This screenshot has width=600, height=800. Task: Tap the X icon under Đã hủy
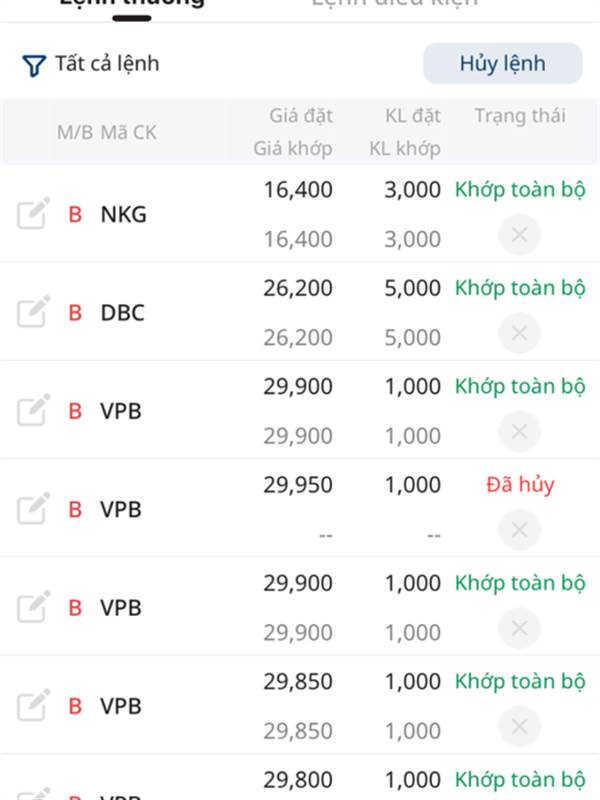point(519,530)
